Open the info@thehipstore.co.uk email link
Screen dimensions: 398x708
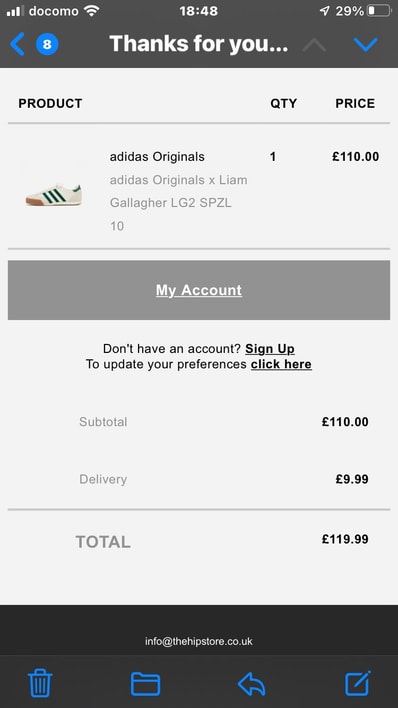tap(199, 641)
